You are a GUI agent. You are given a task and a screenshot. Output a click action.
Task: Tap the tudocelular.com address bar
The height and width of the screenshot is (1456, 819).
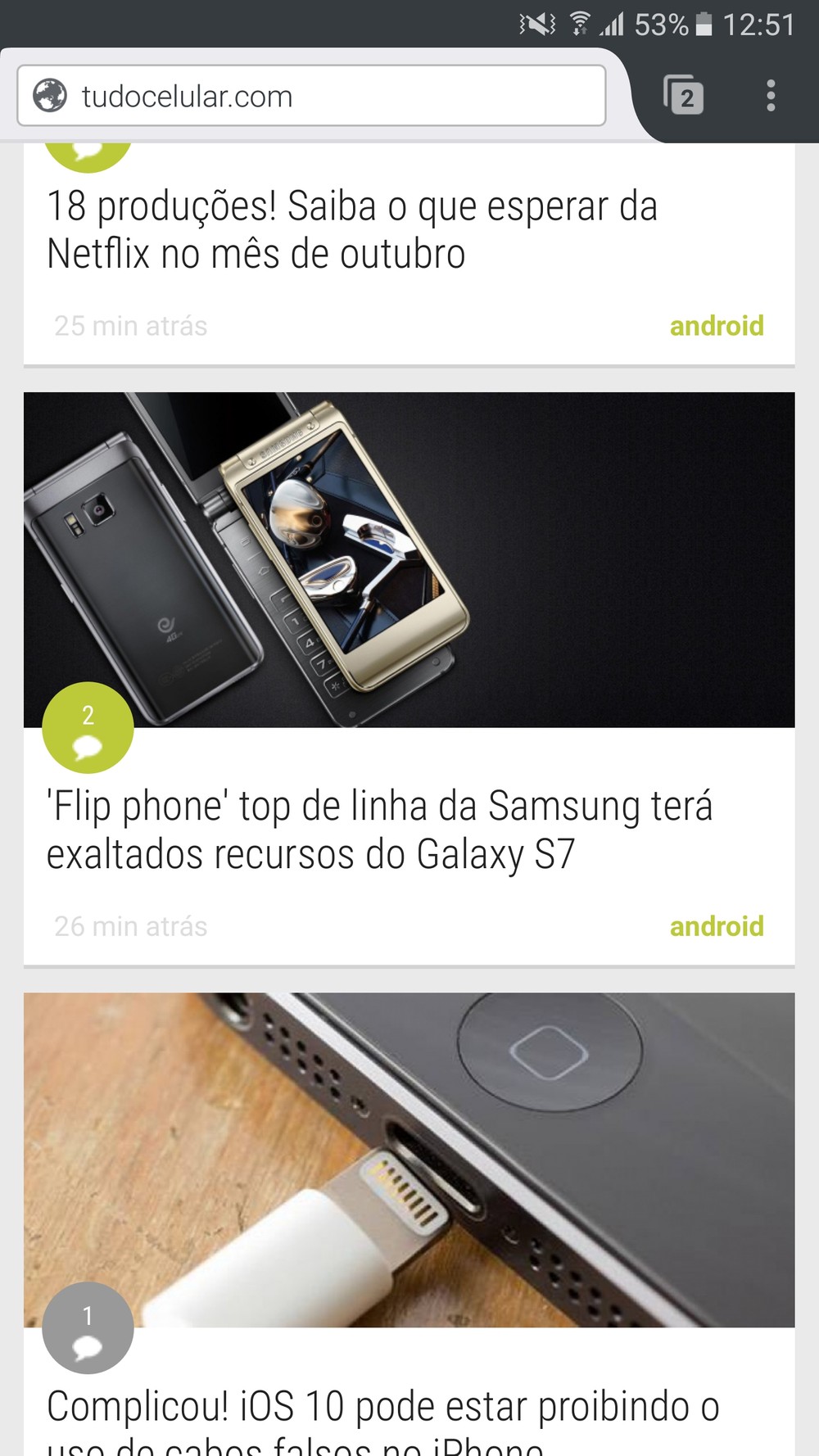[x=311, y=96]
